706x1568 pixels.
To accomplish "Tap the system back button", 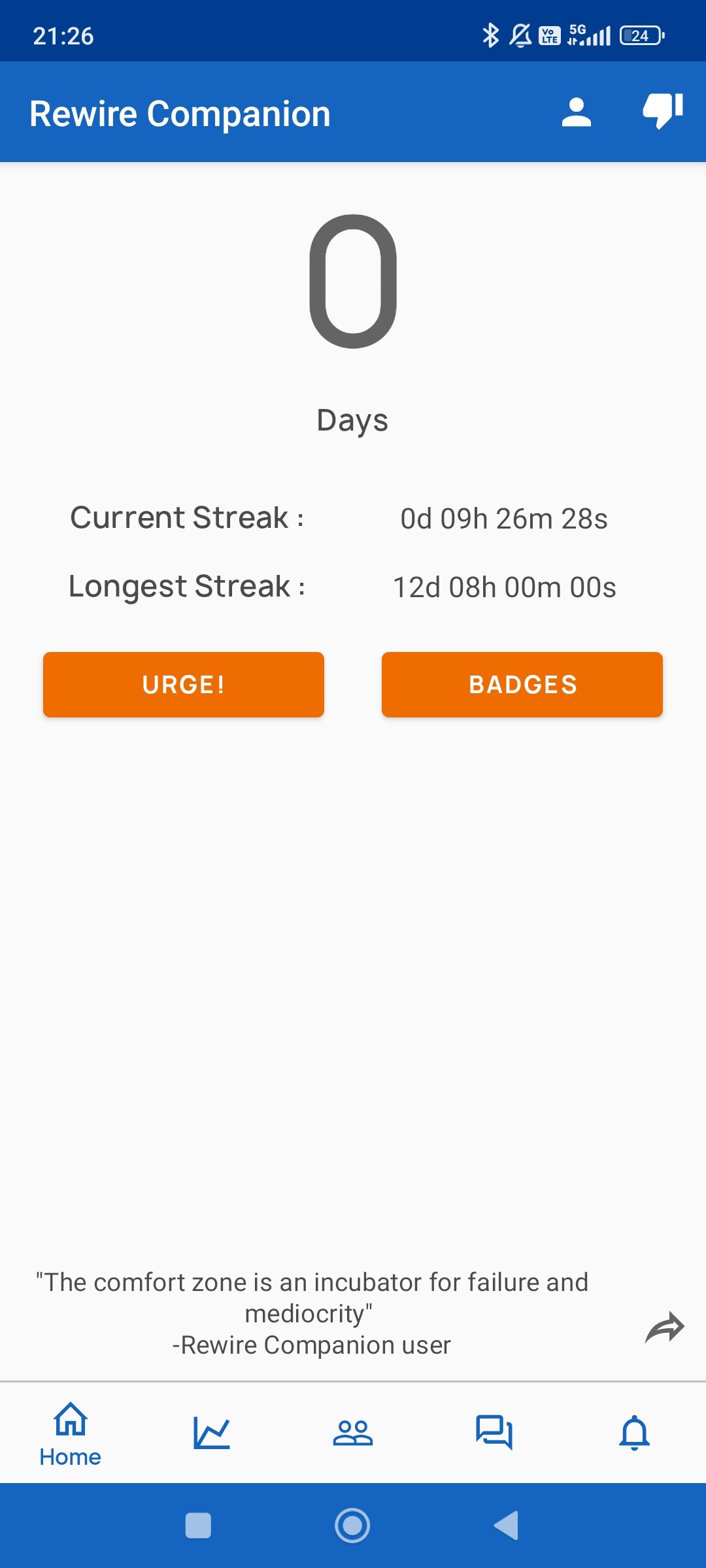I will [x=507, y=1526].
